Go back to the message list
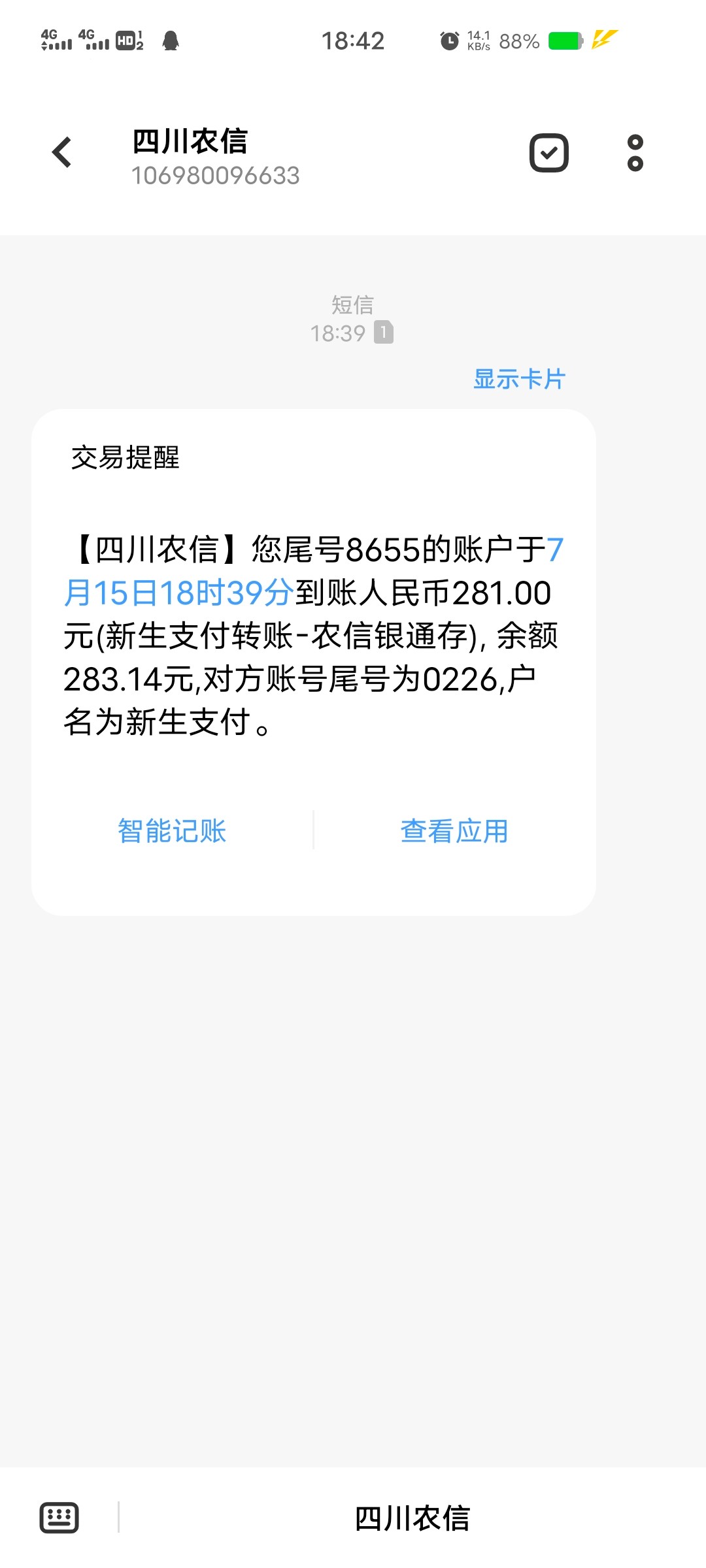Screen dimensions: 706x1568 tap(62, 153)
